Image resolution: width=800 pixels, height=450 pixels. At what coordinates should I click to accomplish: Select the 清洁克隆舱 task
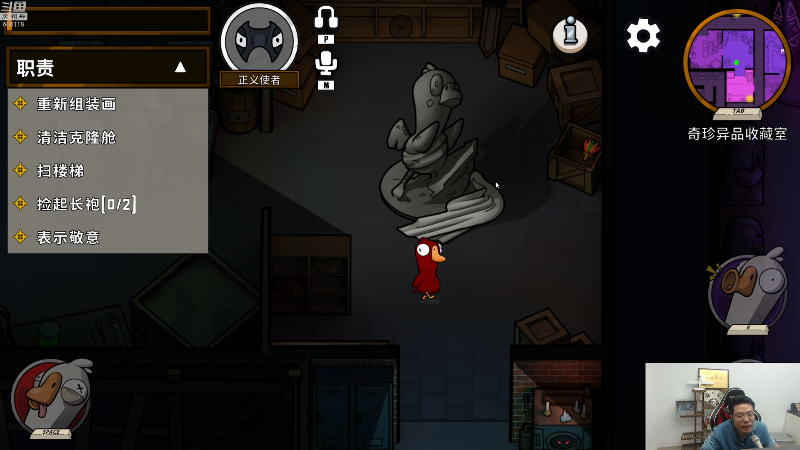[76, 137]
